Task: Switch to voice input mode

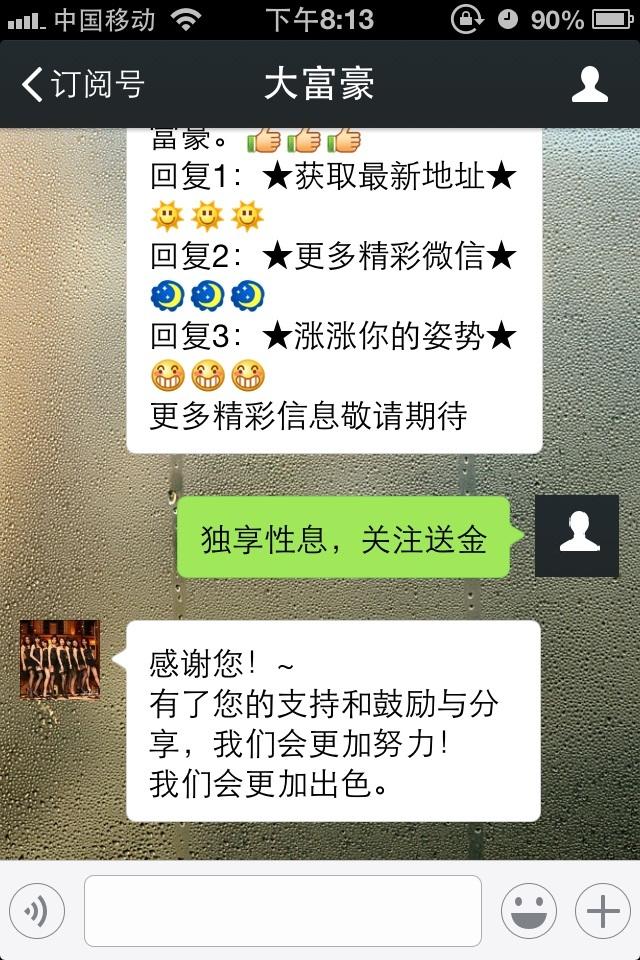Action: pyautogui.click(x=37, y=911)
